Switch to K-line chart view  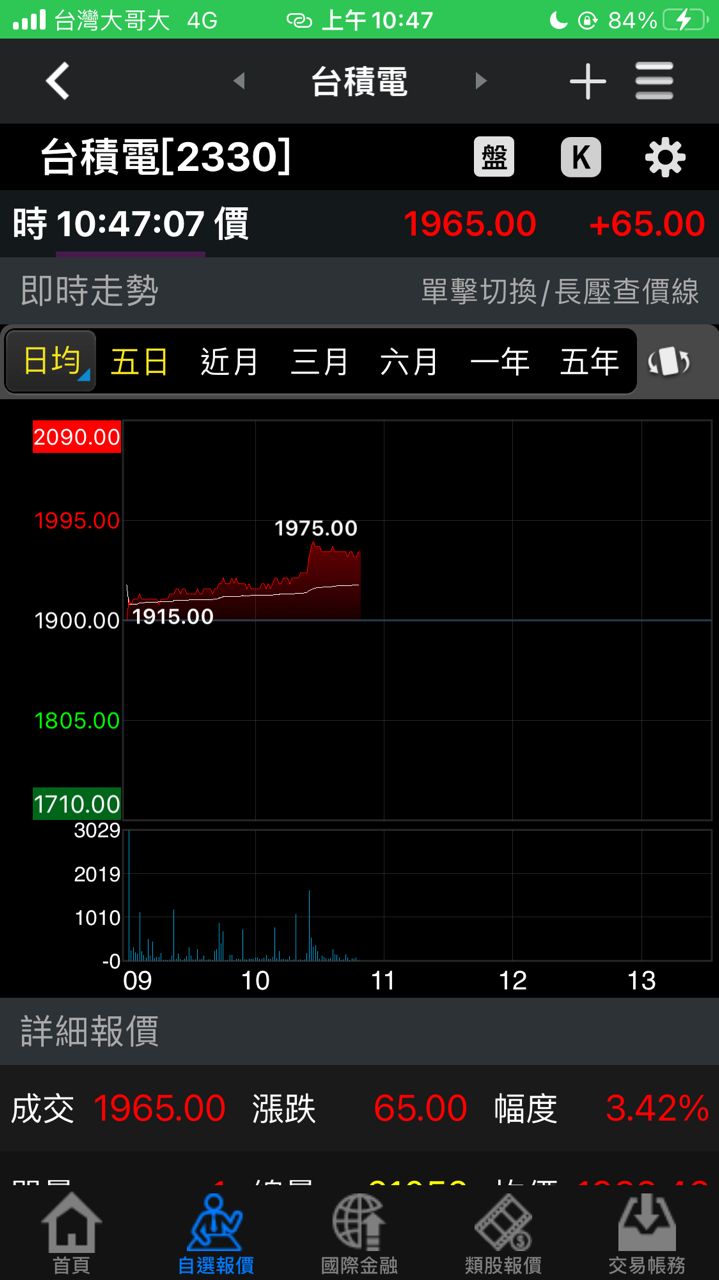pyautogui.click(x=581, y=158)
